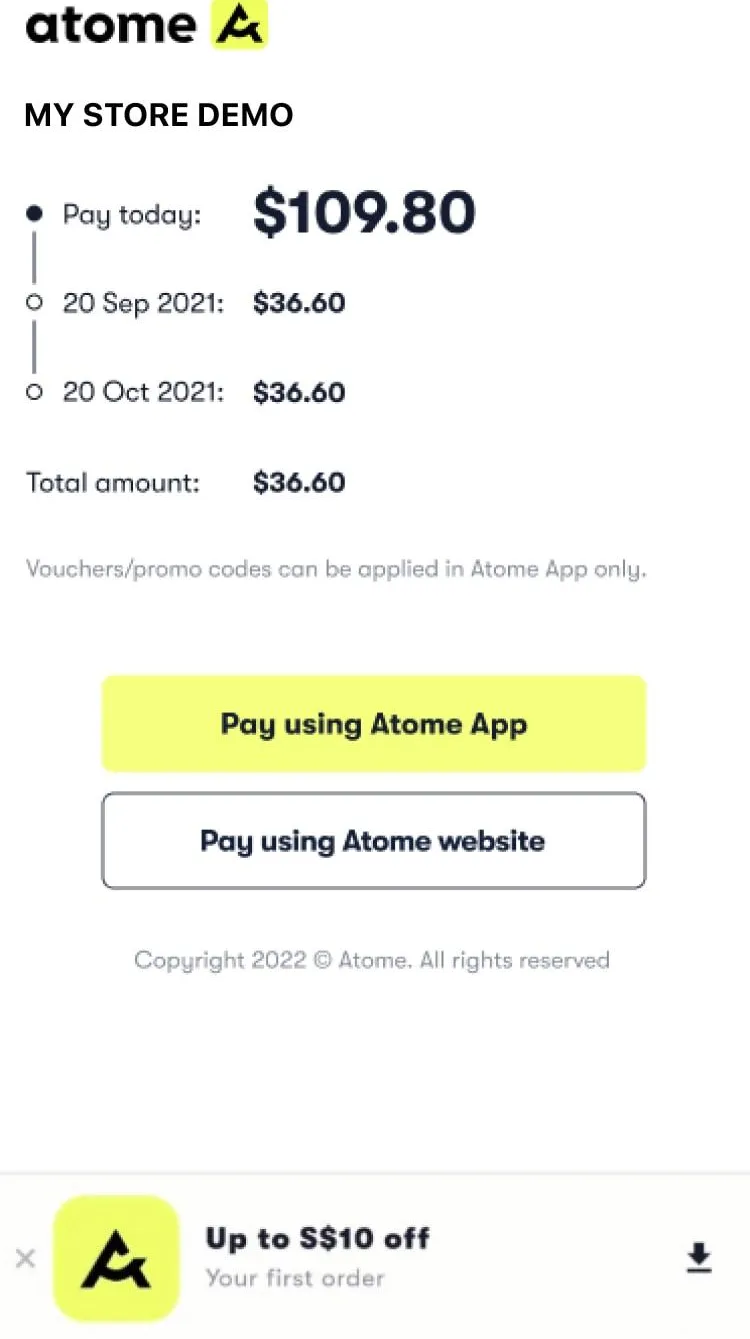The width and height of the screenshot is (750, 1339).
Task: Tap the download icon in the banner
Action: click(699, 1258)
